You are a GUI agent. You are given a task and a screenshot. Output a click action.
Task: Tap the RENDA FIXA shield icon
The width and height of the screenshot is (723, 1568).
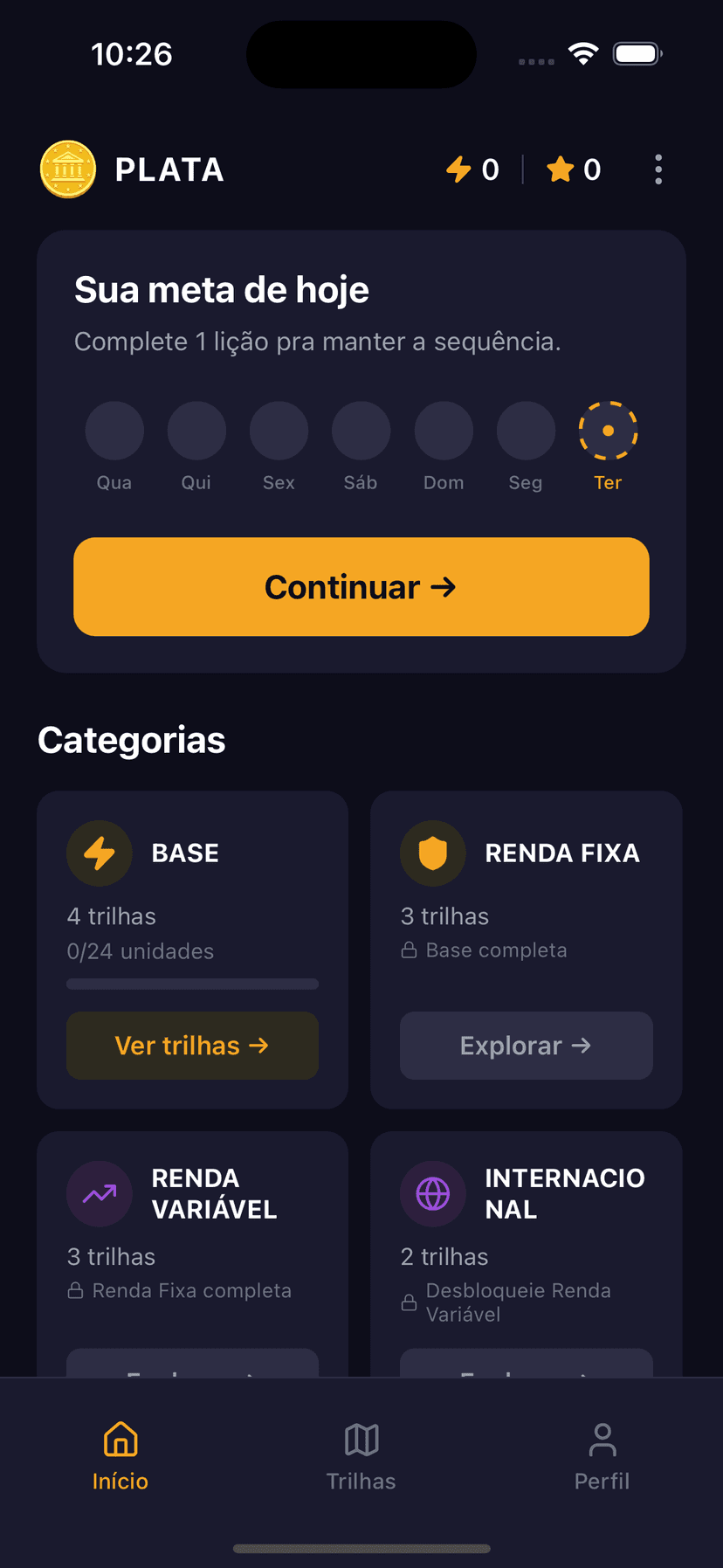coord(432,853)
